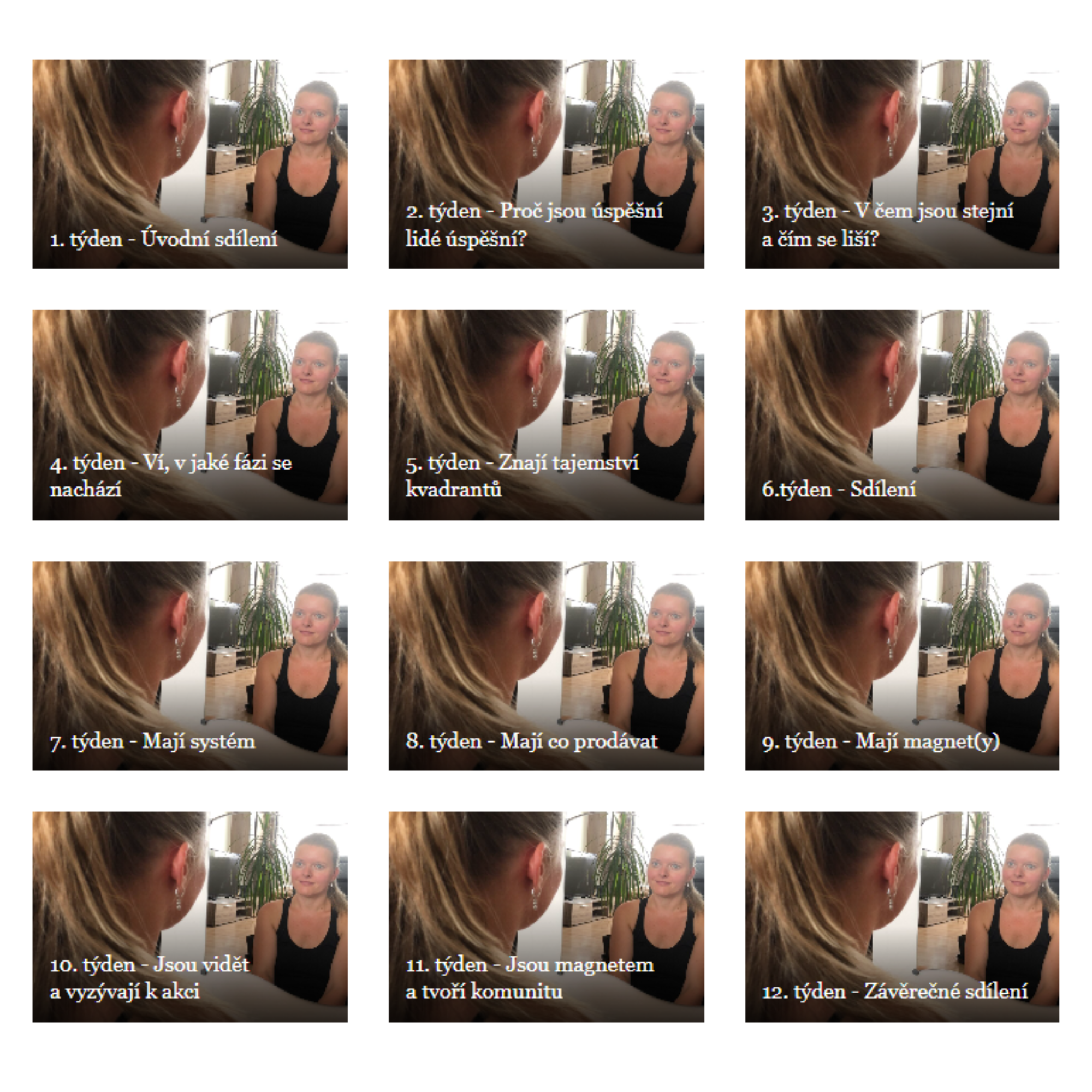Open 12. týden - Závěrečné sdílení card
Viewport: 1092px width, 1092px height.
click(x=902, y=916)
